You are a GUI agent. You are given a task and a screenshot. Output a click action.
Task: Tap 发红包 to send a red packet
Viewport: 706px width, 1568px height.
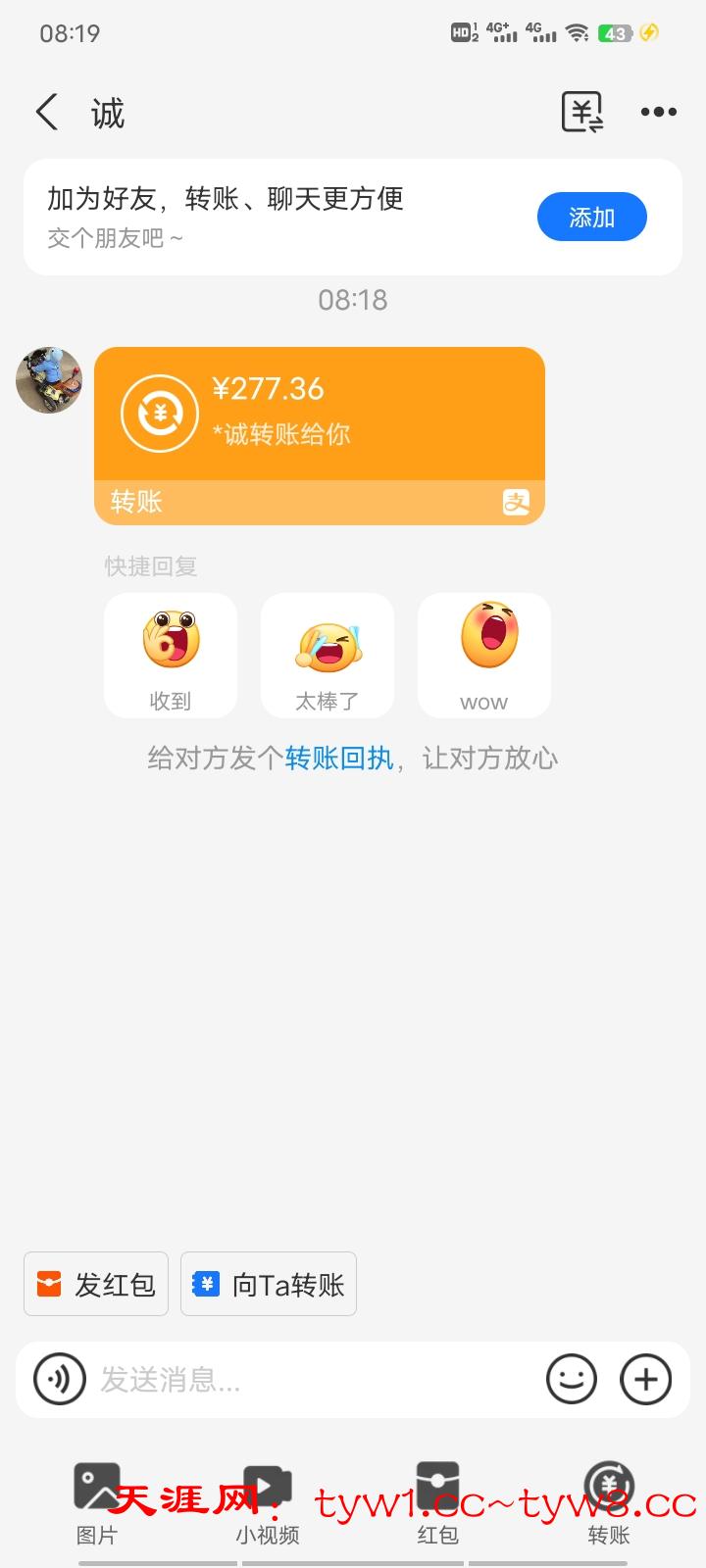[x=95, y=1284]
